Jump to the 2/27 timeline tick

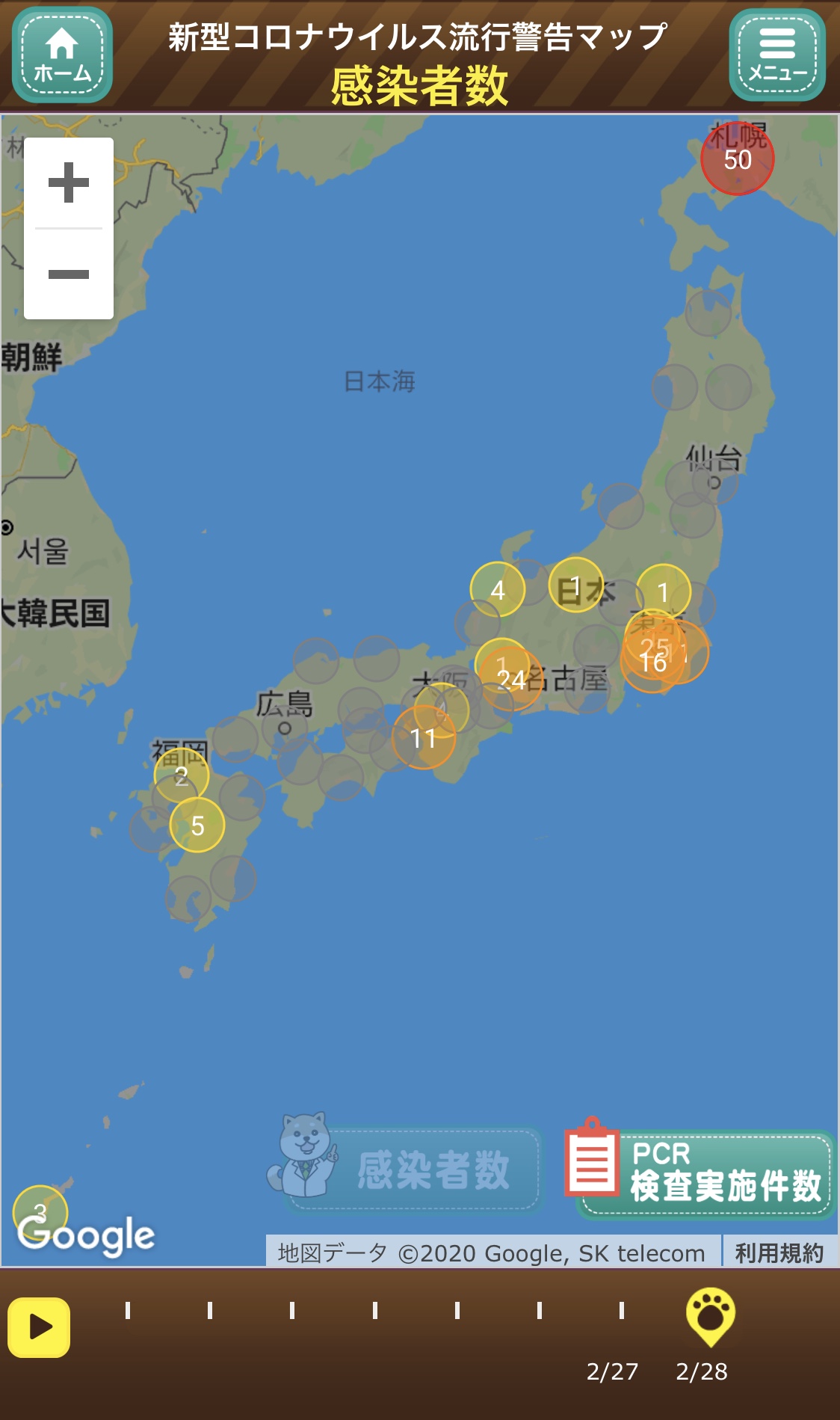coord(621,1310)
